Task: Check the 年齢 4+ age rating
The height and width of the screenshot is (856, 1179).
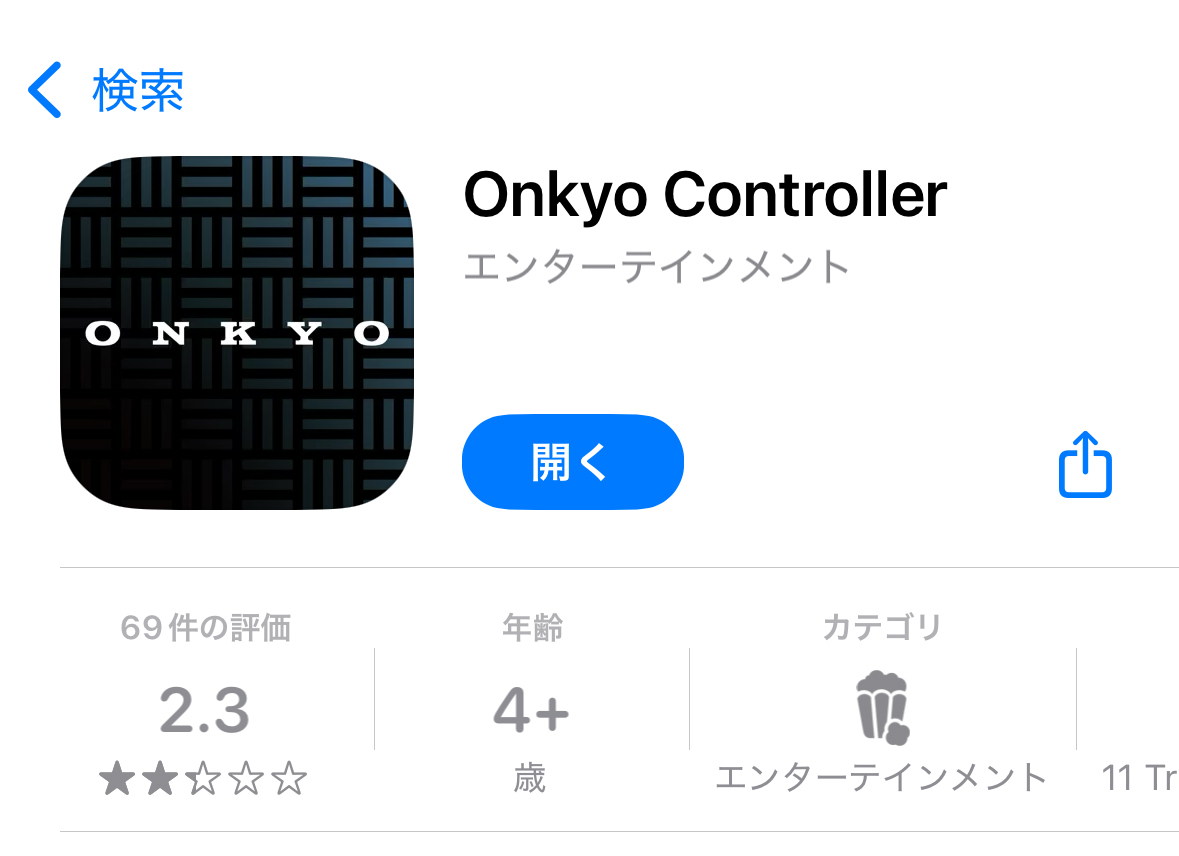Action: tap(531, 711)
